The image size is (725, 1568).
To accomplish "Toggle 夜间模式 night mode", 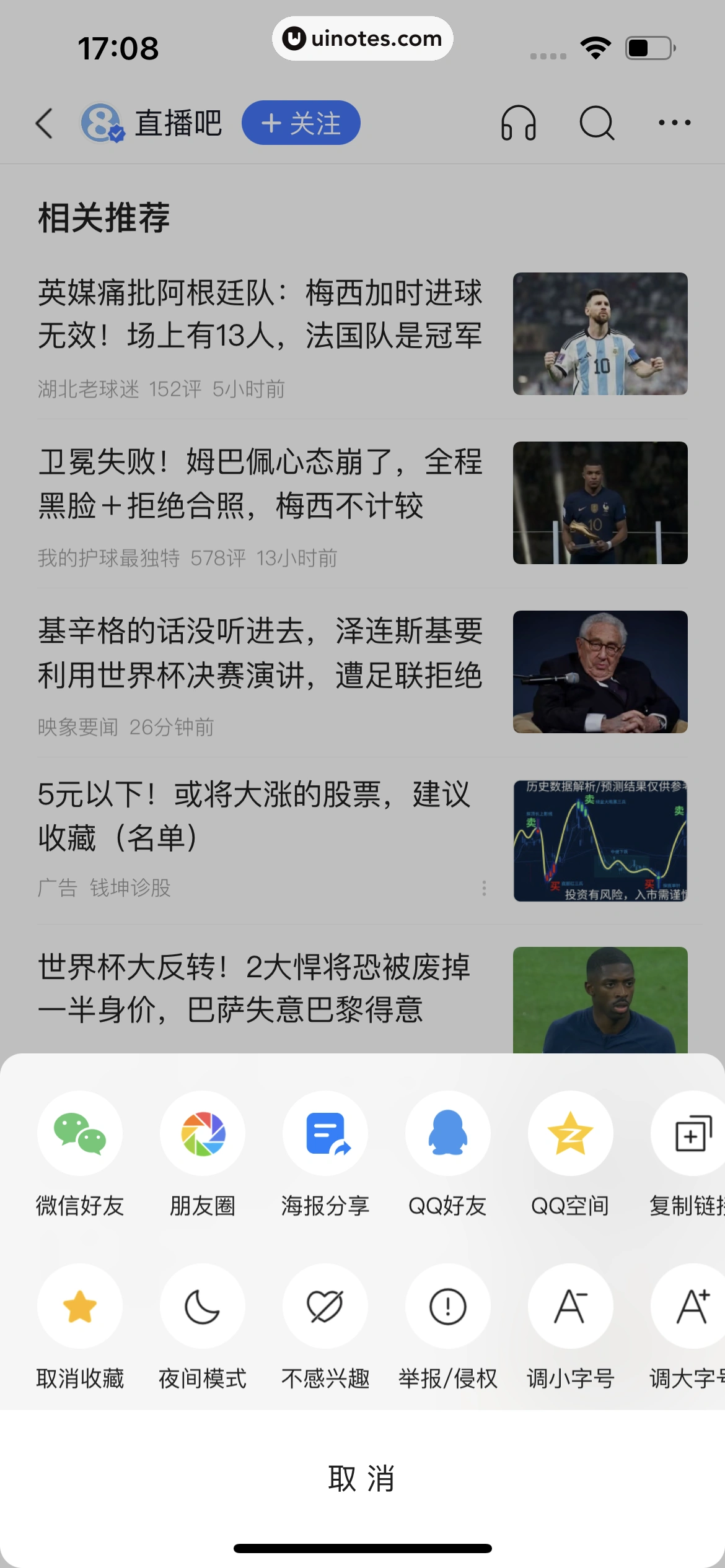I will click(x=203, y=1305).
